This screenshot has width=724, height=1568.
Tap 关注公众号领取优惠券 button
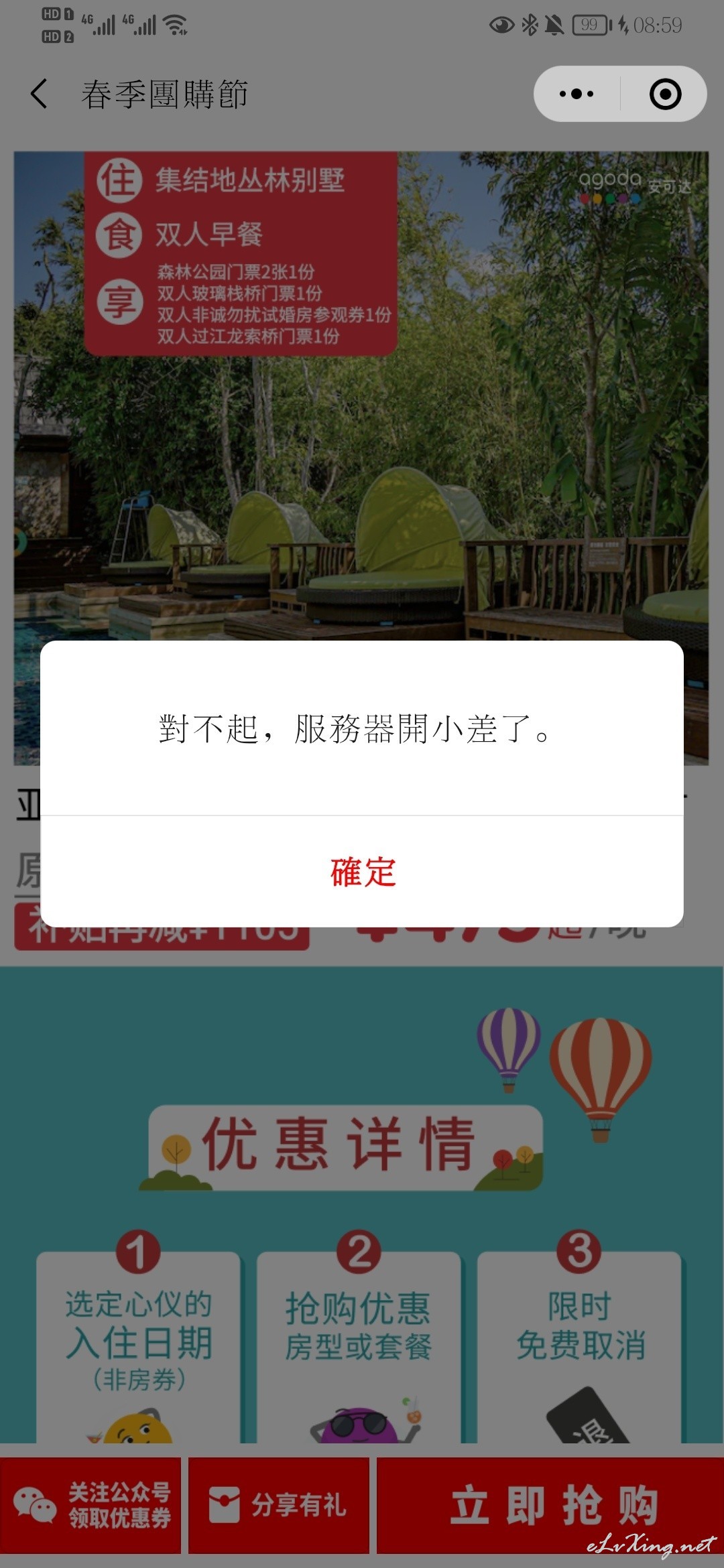point(90,1506)
